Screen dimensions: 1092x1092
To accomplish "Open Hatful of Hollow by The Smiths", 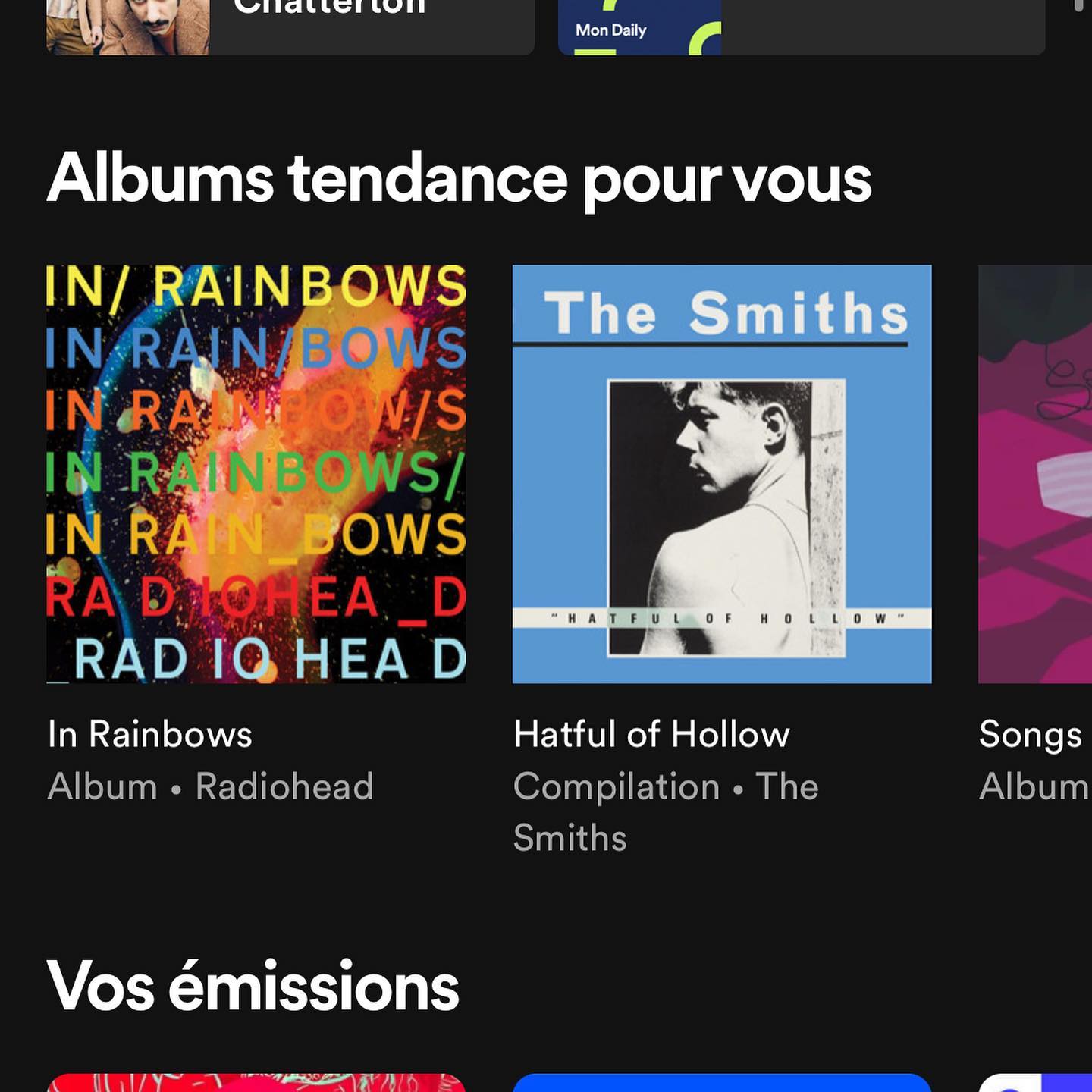I will point(721,474).
